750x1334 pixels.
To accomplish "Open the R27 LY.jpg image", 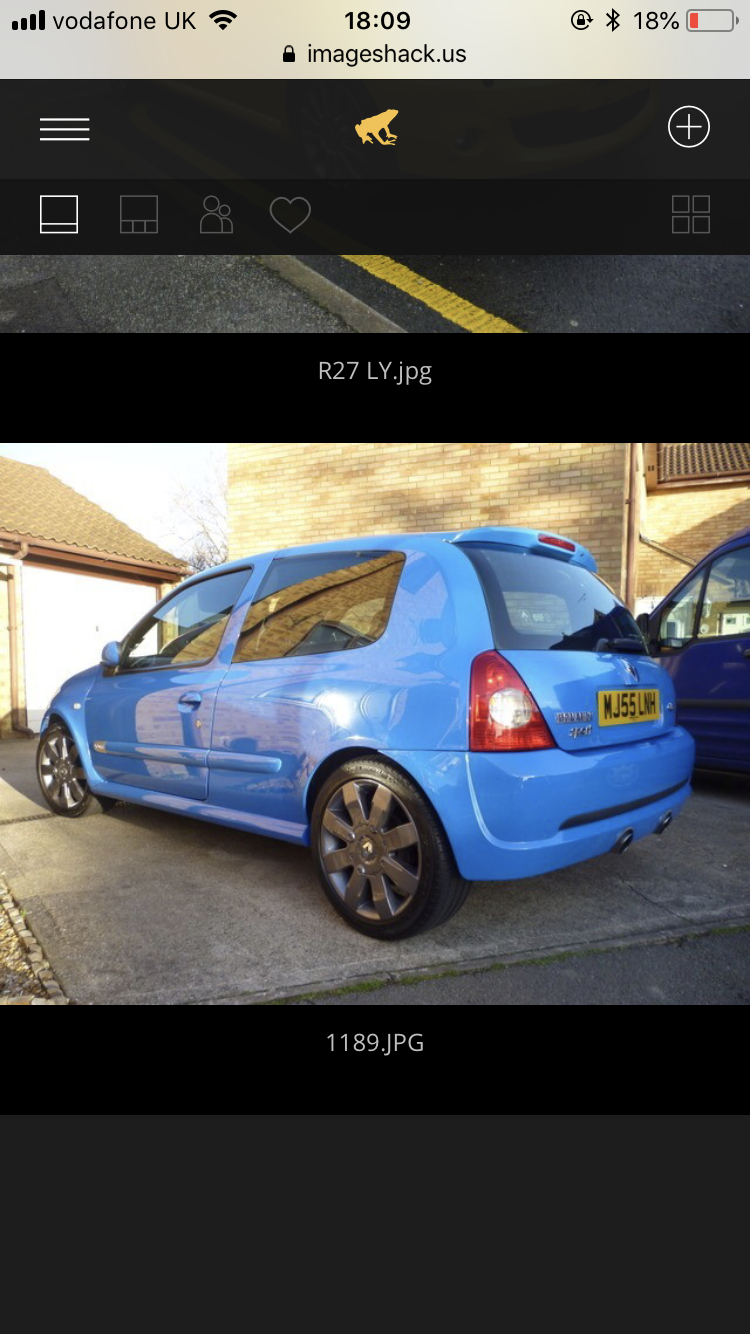I will click(375, 294).
